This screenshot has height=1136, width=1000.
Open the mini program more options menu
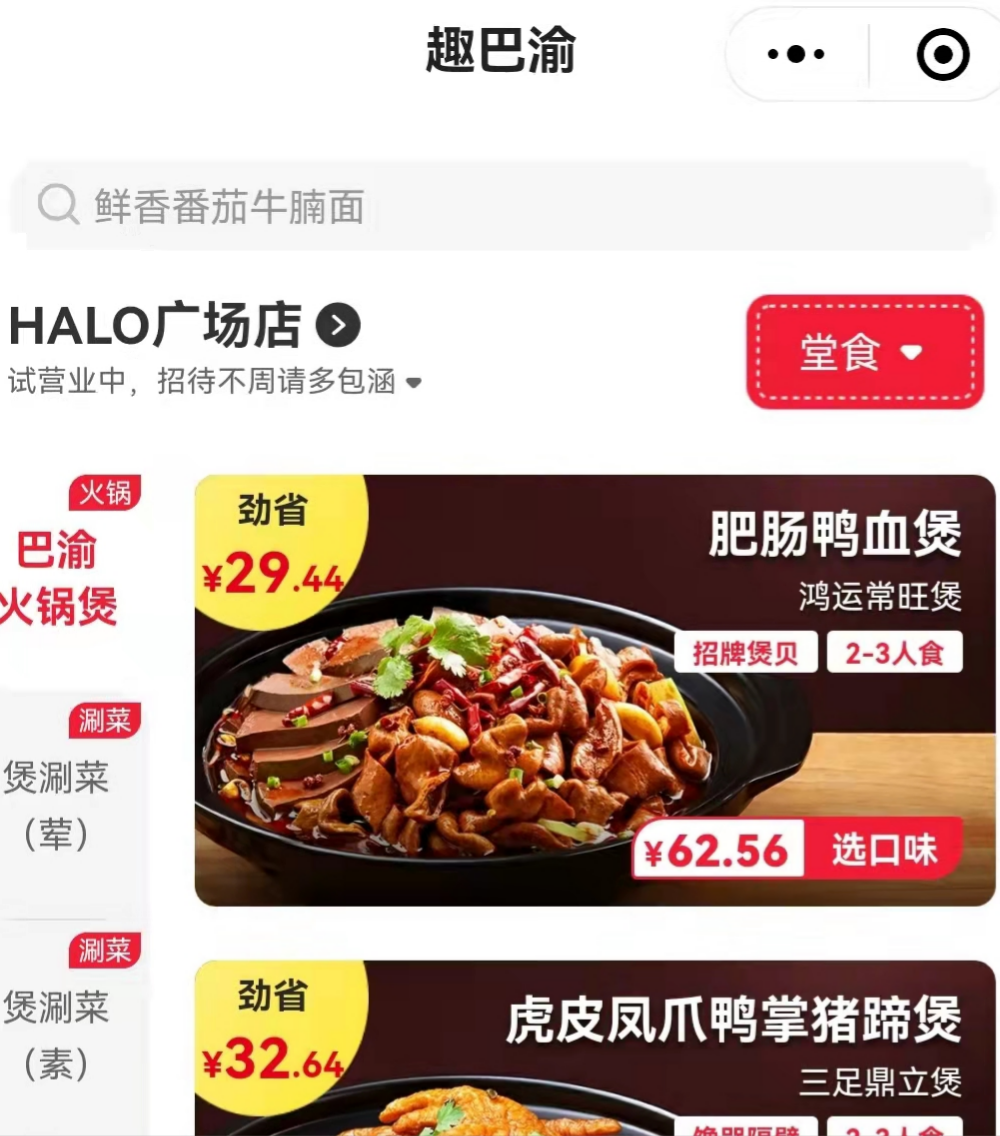[x=796, y=54]
